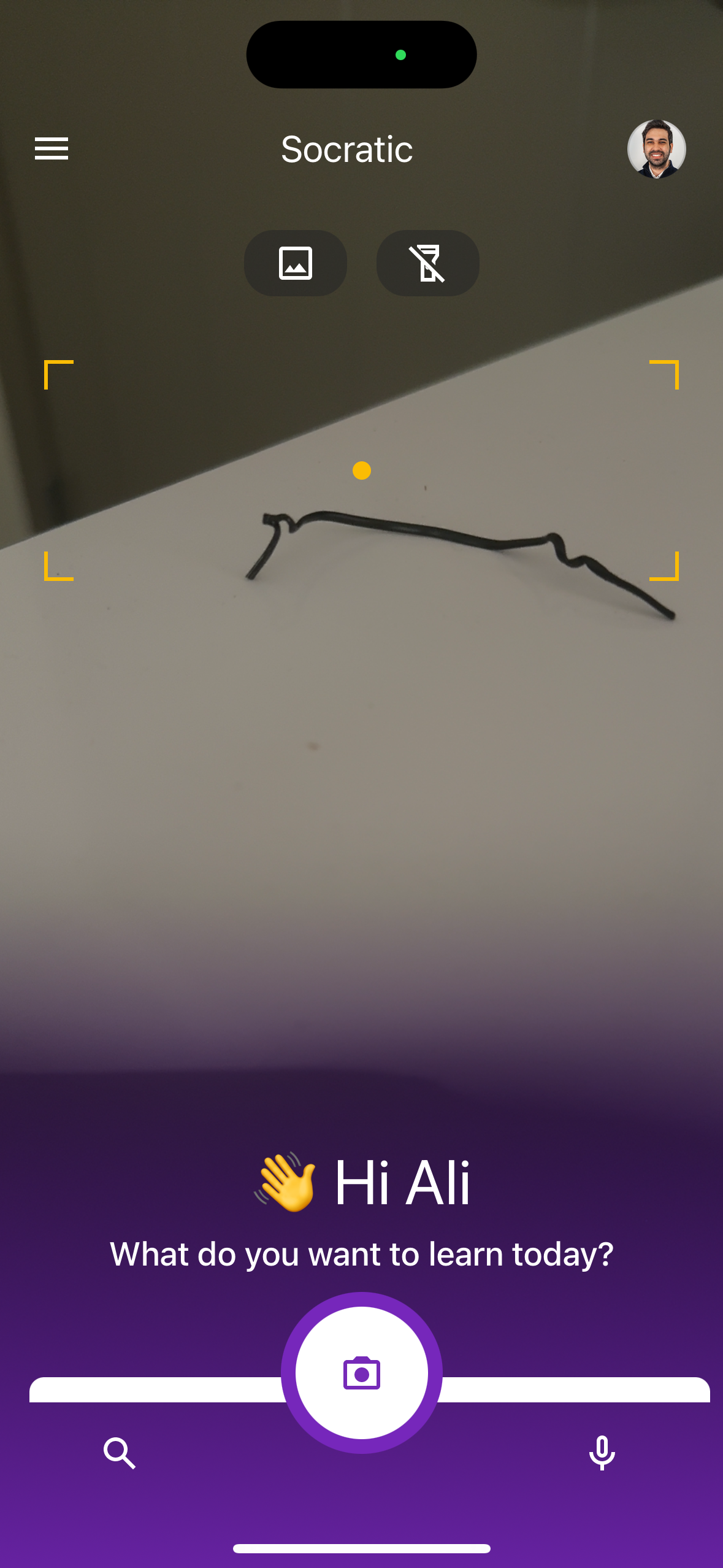The image size is (723, 1568).
Task: Open the profile picture account menu
Action: [x=656, y=149]
